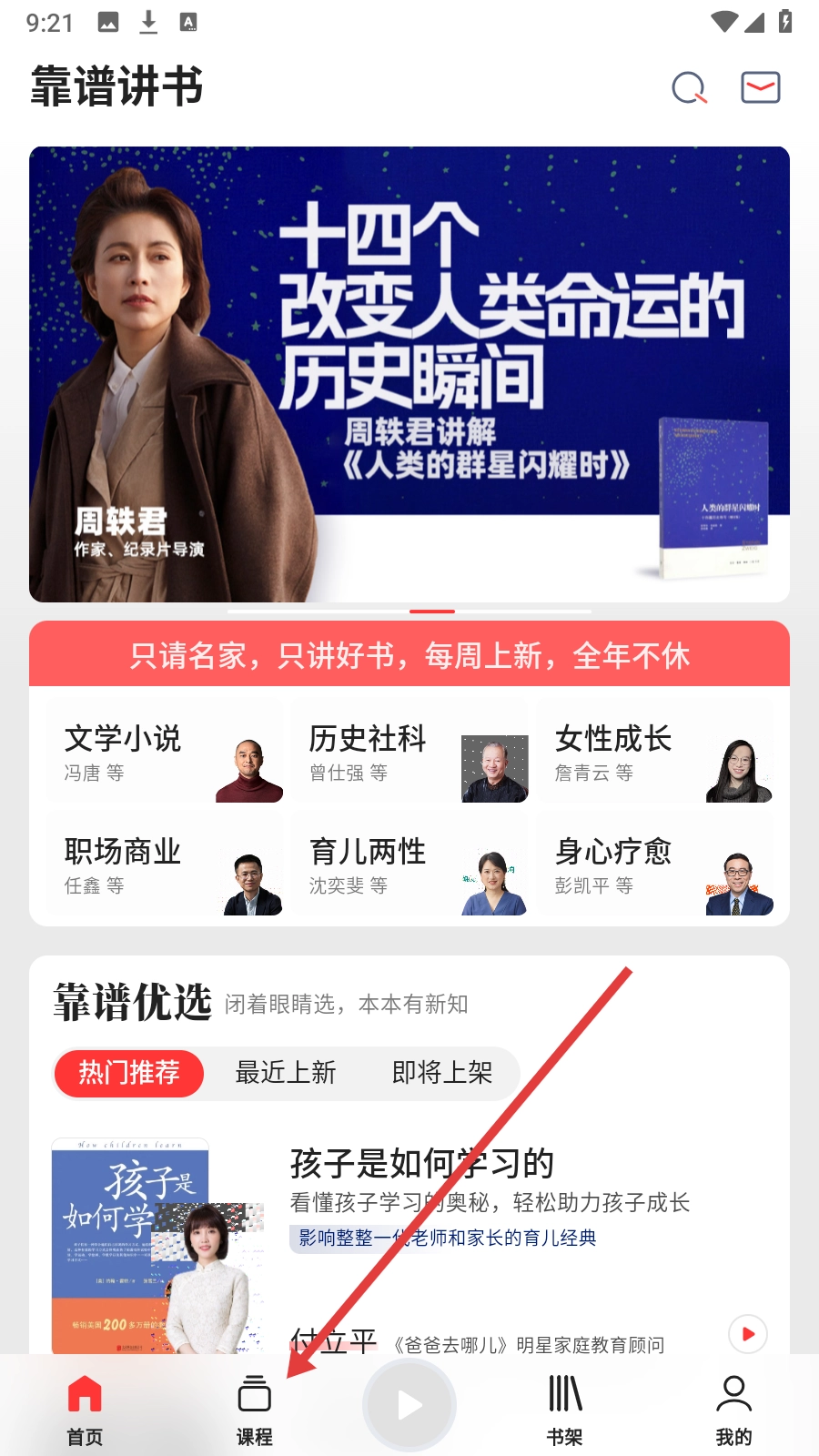Open the 女性成长 category
819x1456 pixels.
[655, 753]
